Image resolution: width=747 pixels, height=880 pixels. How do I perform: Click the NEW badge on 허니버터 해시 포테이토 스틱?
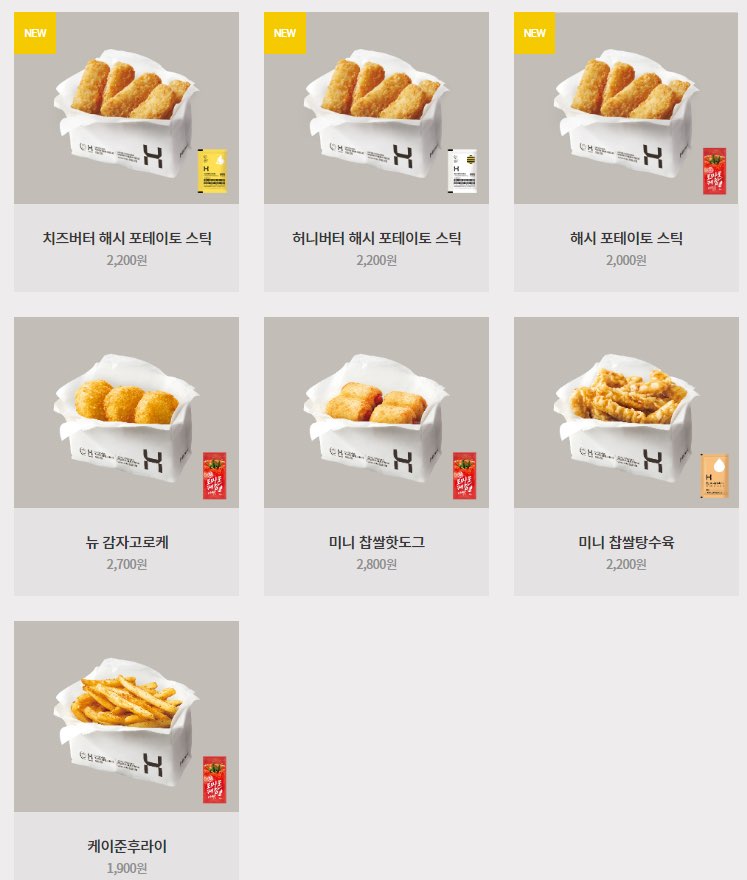point(285,33)
